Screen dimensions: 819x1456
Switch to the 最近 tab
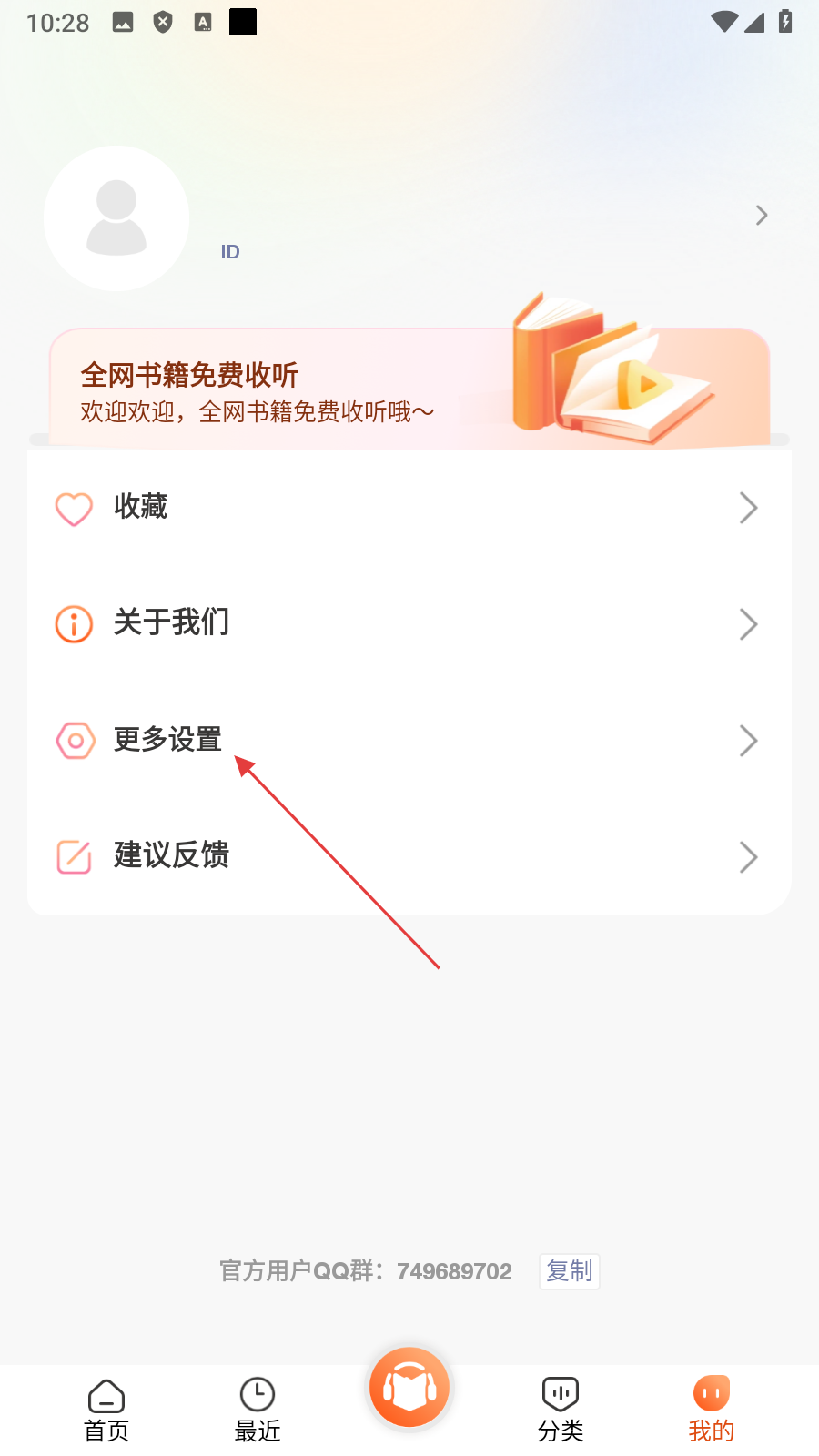tap(258, 1410)
